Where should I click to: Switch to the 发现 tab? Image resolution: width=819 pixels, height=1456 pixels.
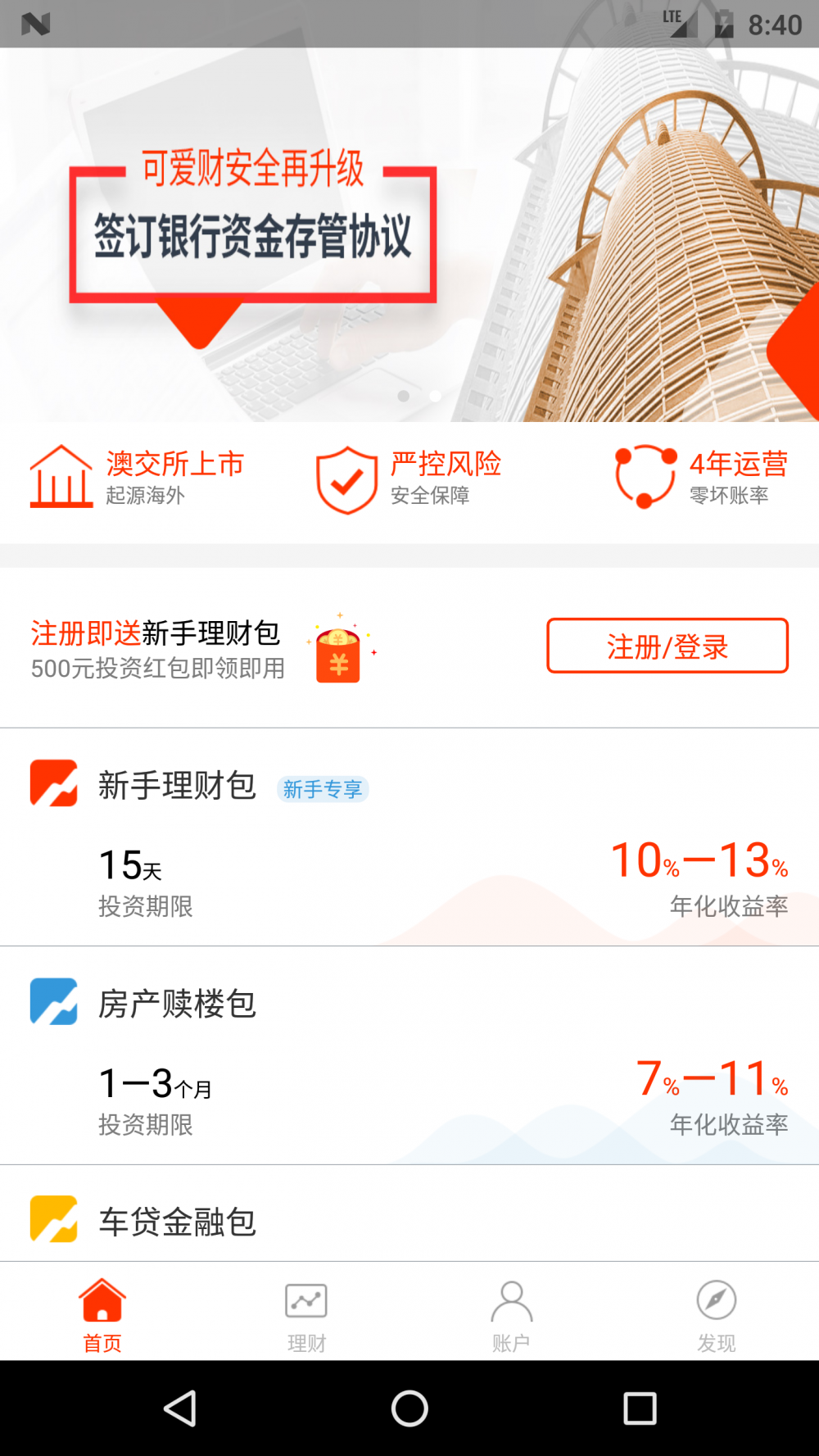717,1313
